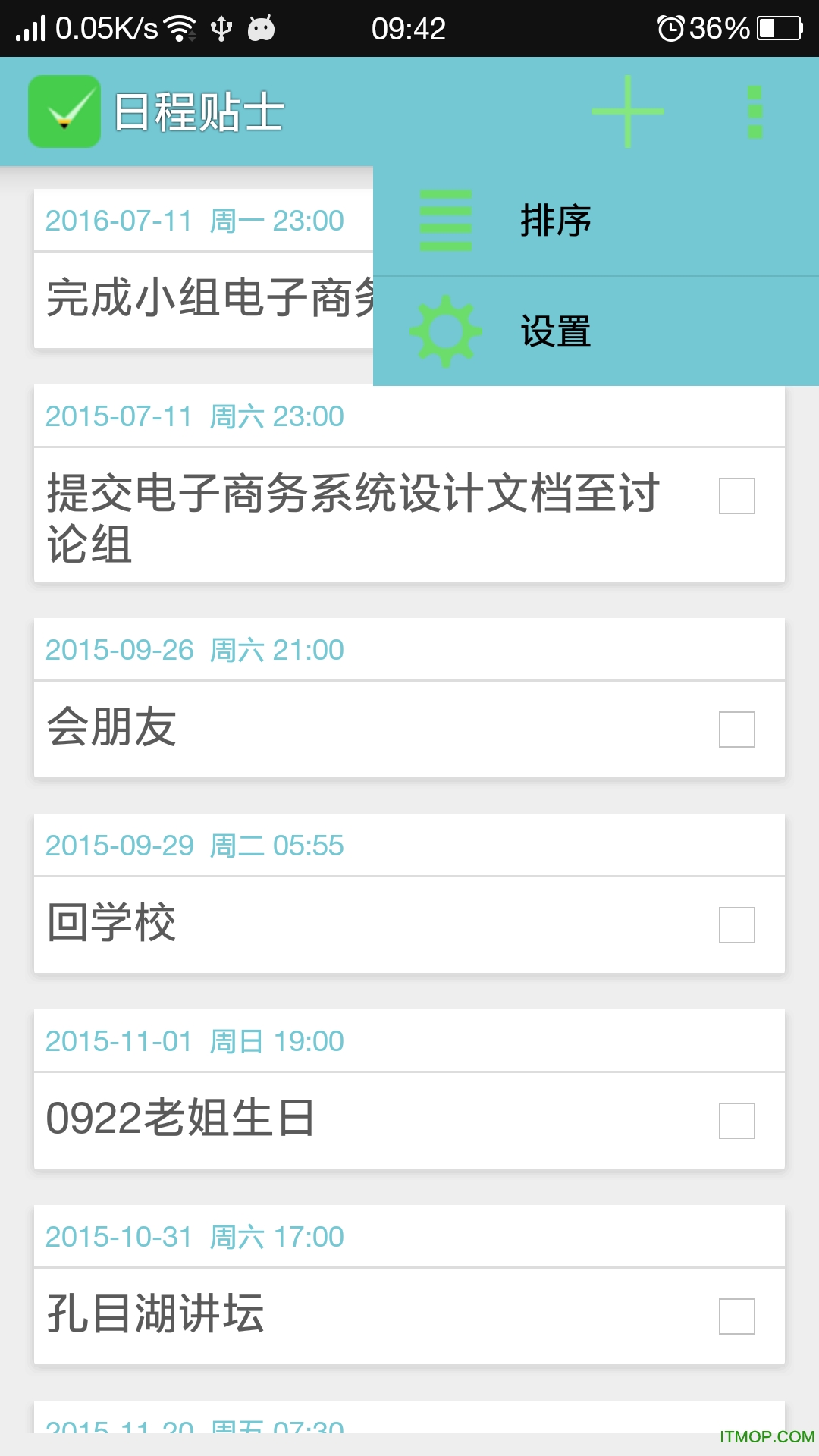Check the 0922老姐生日 checkbox
Screen dimensions: 819x1456
(736, 1121)
